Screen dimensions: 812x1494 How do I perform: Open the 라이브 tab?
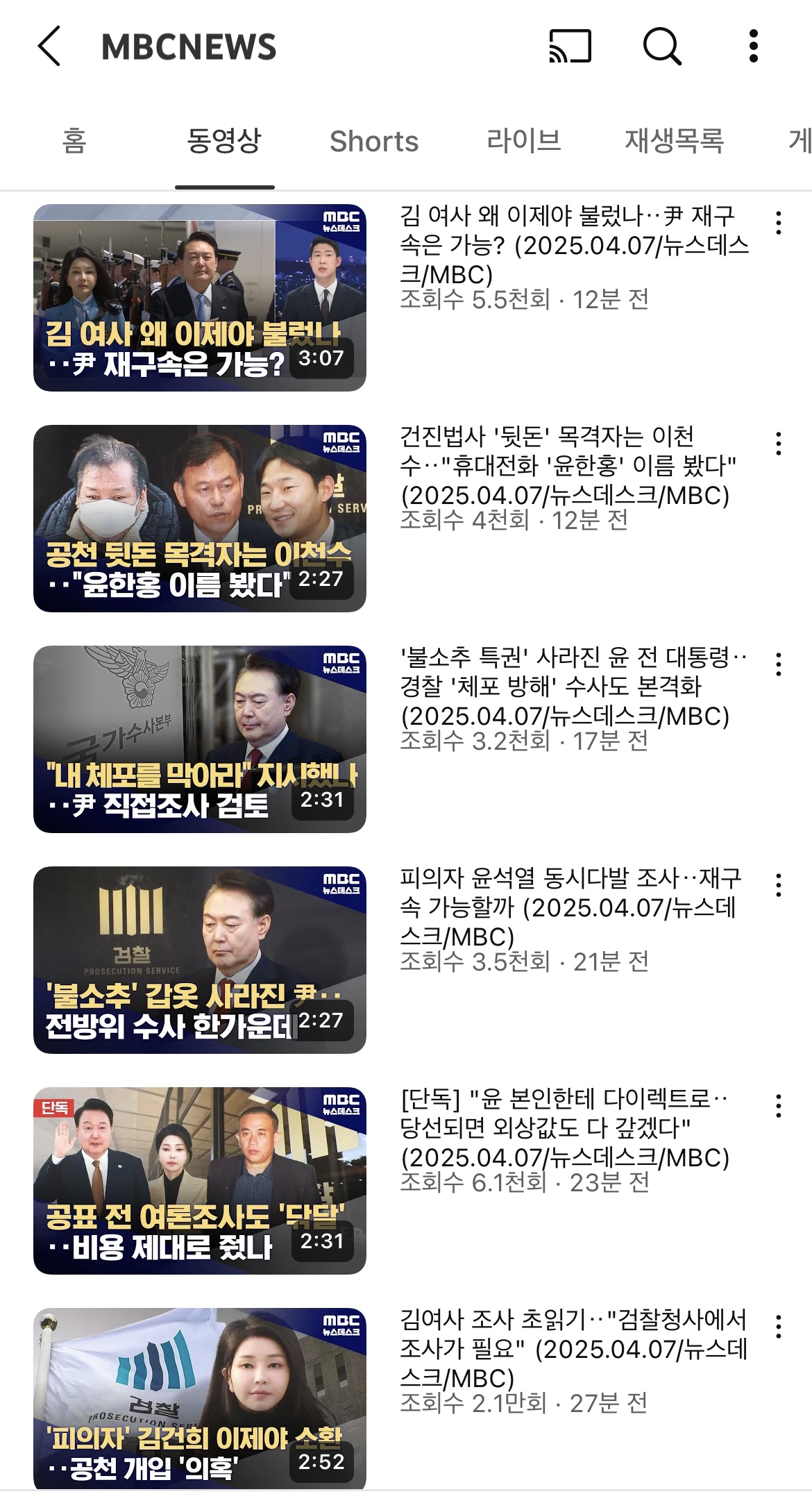[x=523, y=140]
